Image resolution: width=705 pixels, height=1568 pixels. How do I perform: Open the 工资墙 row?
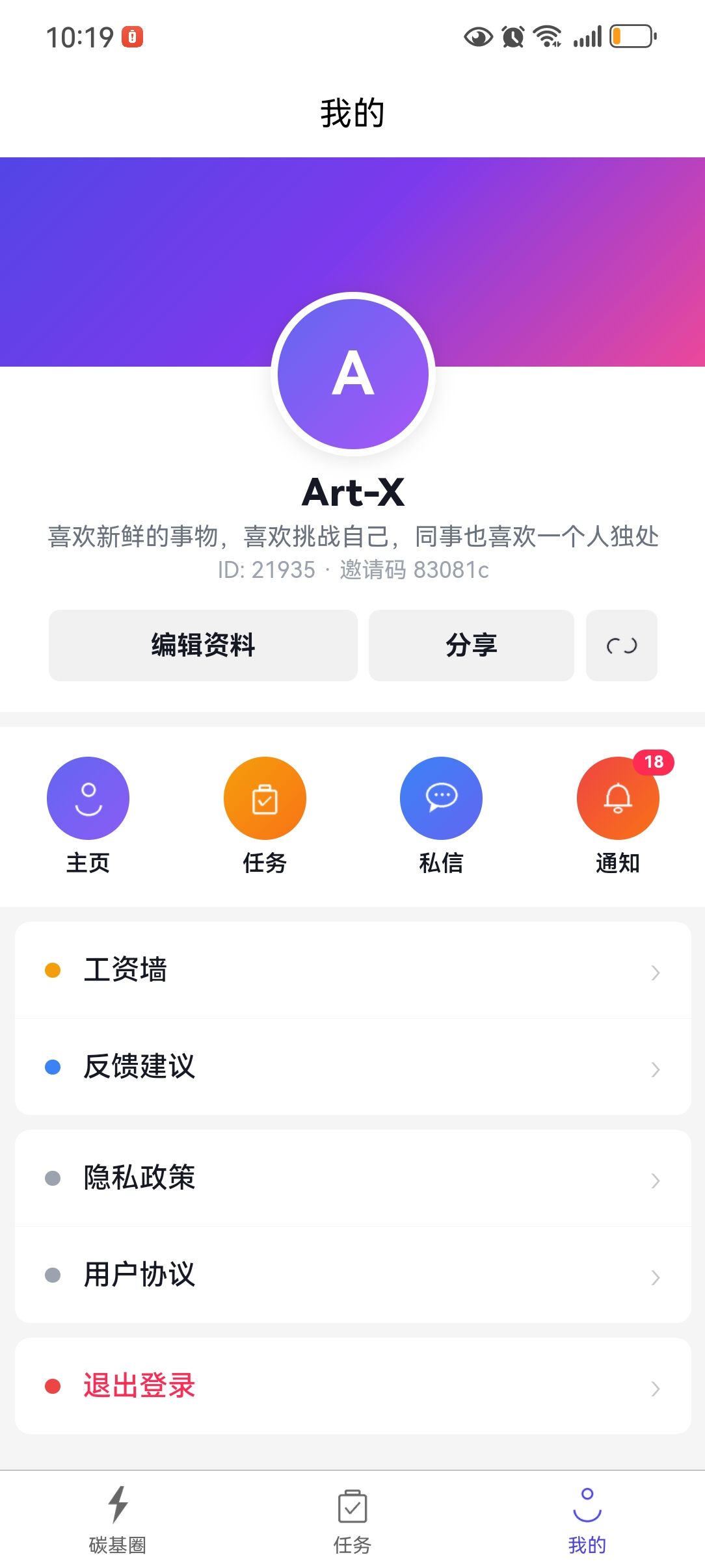[x=352, y=970]
